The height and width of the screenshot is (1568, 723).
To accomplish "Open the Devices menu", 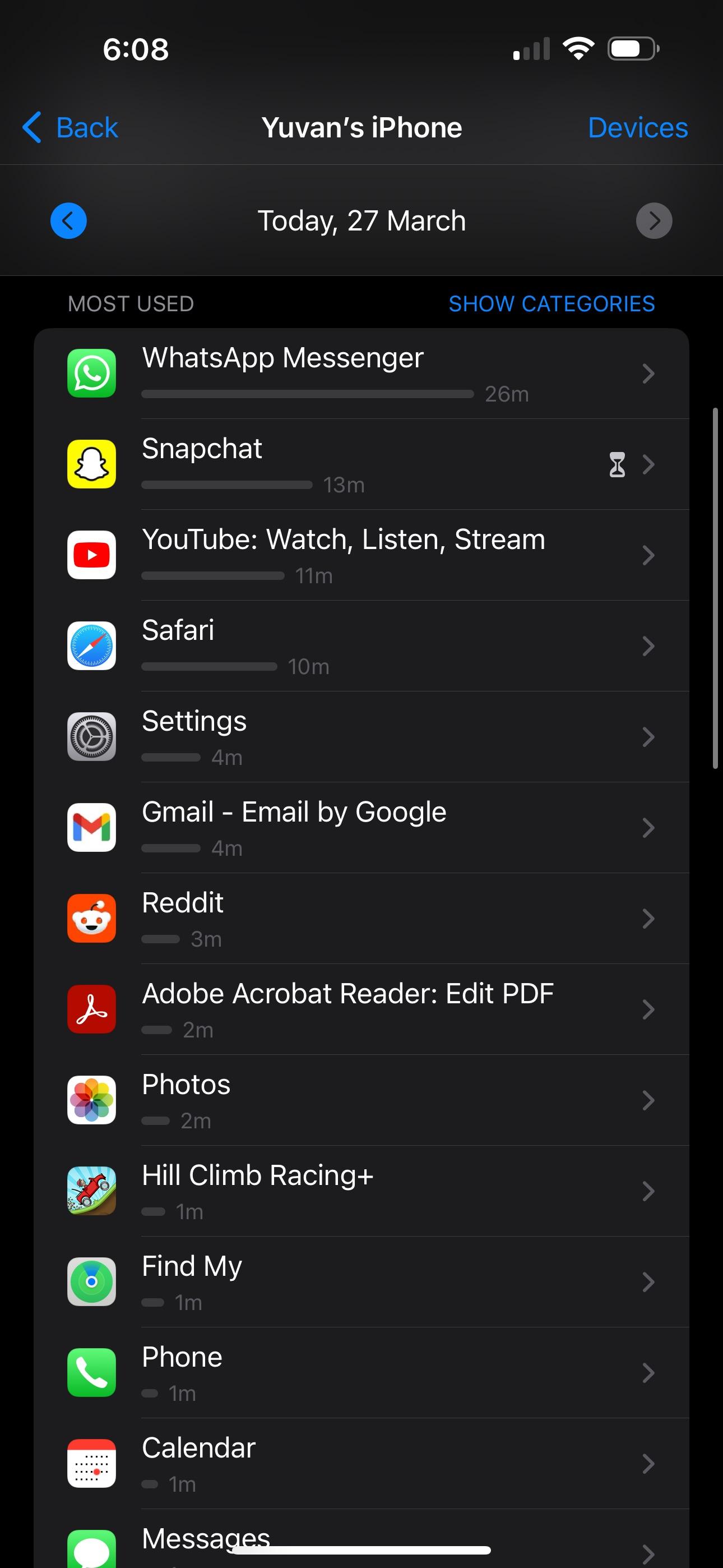I will pyautogui.click(x=637, y=127).
